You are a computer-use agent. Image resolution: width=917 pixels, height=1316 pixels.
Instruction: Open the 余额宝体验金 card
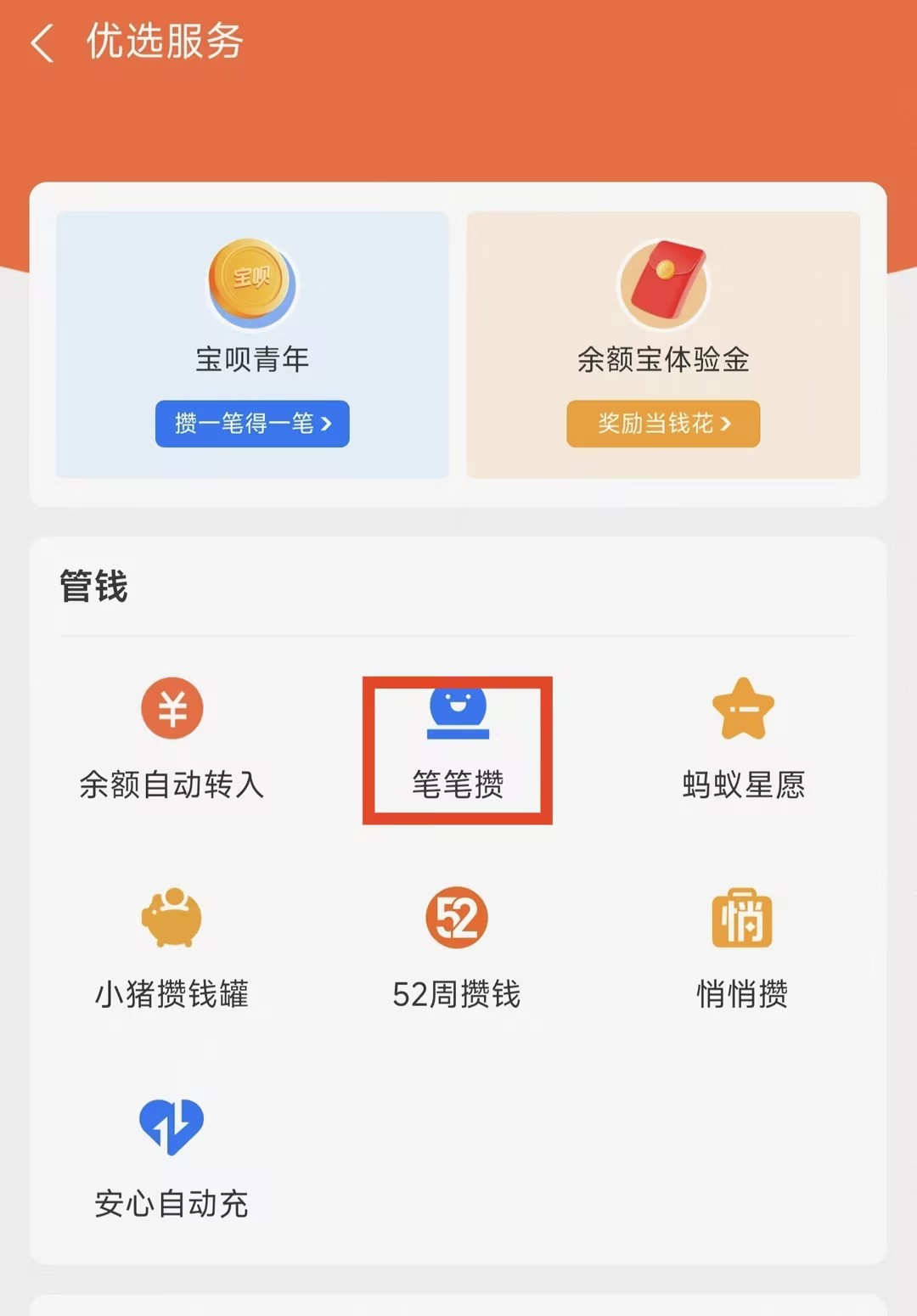click(663, 306)
